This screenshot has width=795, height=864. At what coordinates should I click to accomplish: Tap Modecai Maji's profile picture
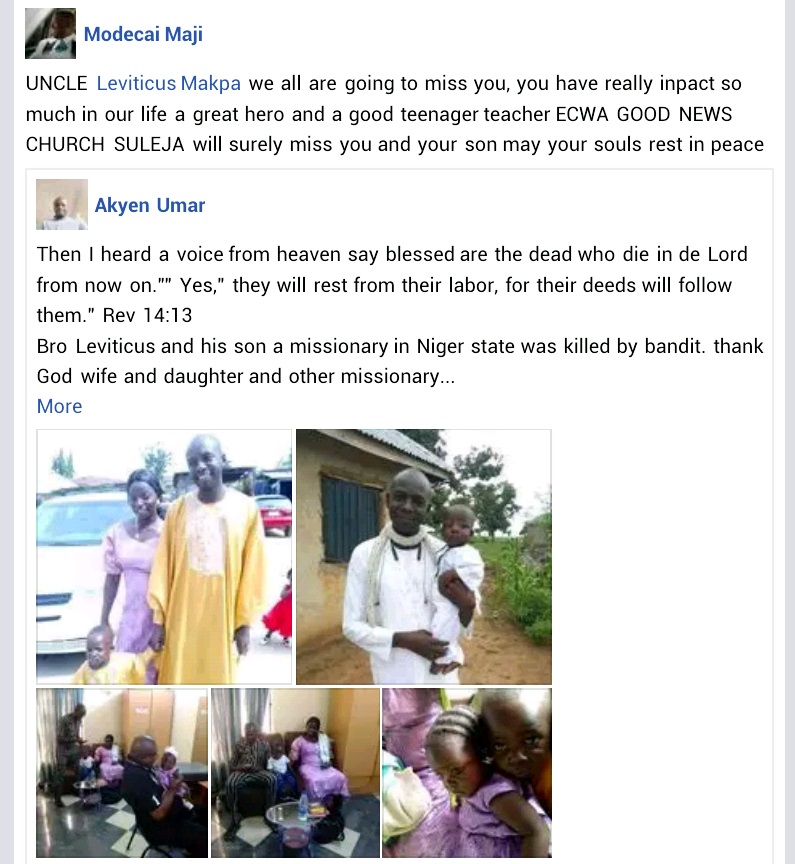(x=50, y=34)
